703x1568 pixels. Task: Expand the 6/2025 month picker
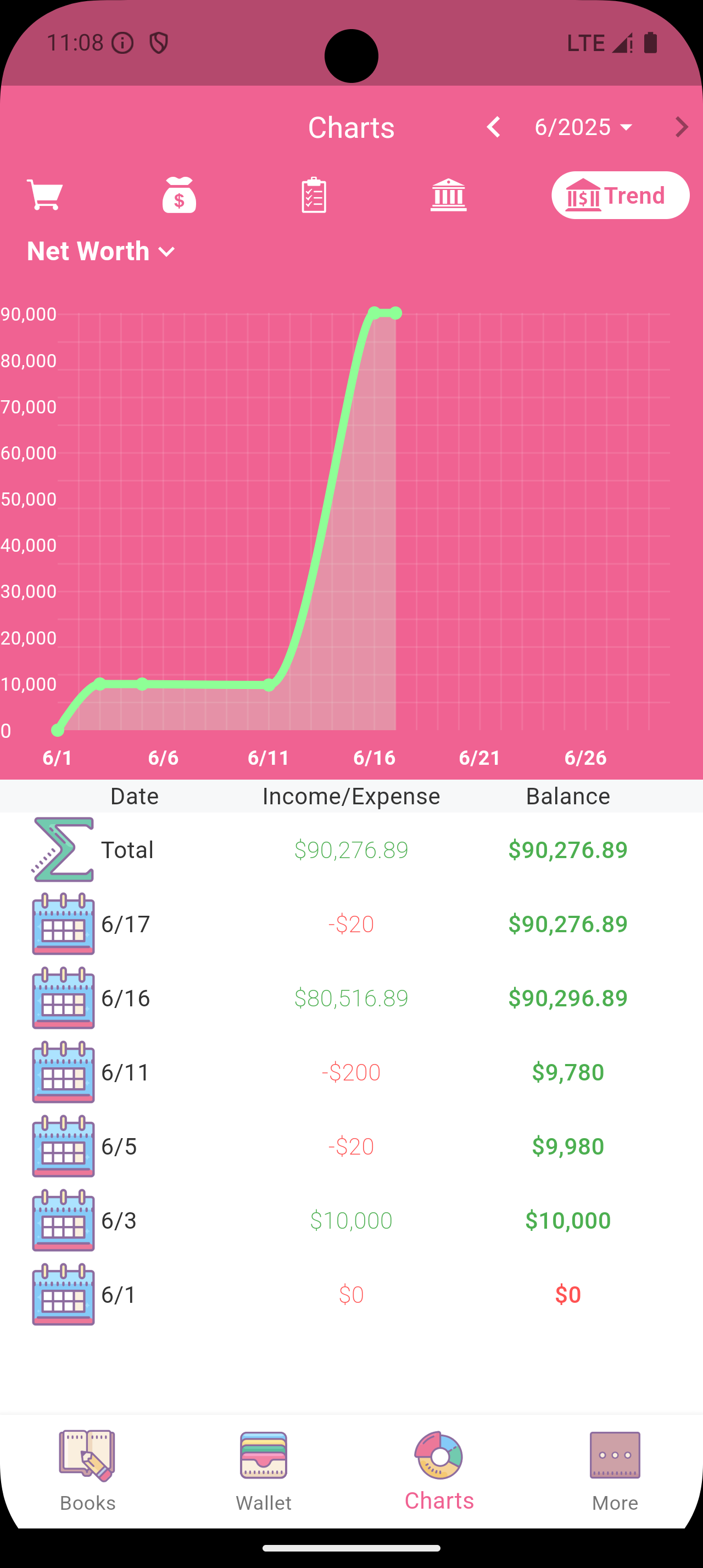[581, 127]
